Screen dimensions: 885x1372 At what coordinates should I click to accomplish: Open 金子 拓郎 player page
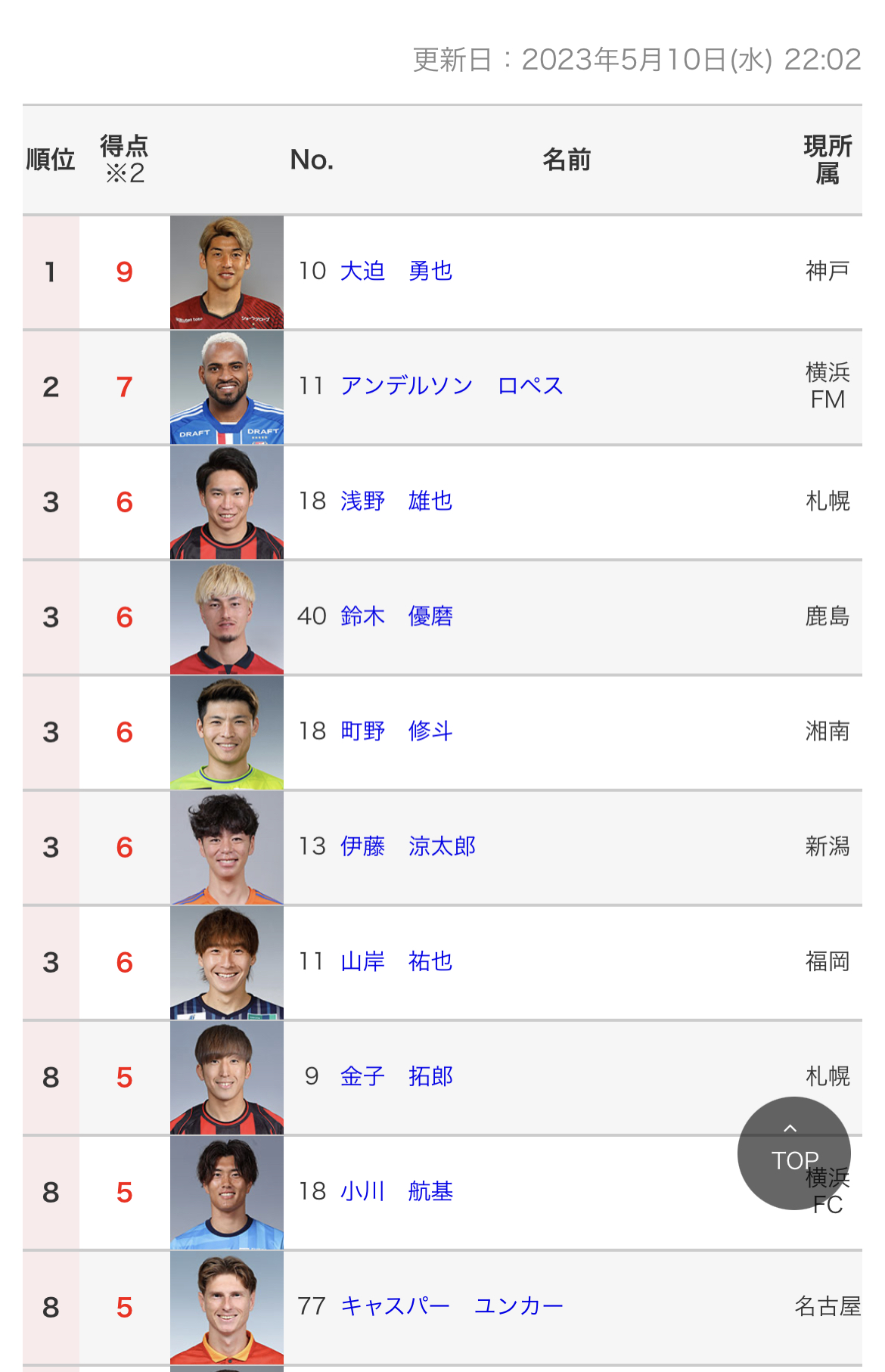[396, 1076]
